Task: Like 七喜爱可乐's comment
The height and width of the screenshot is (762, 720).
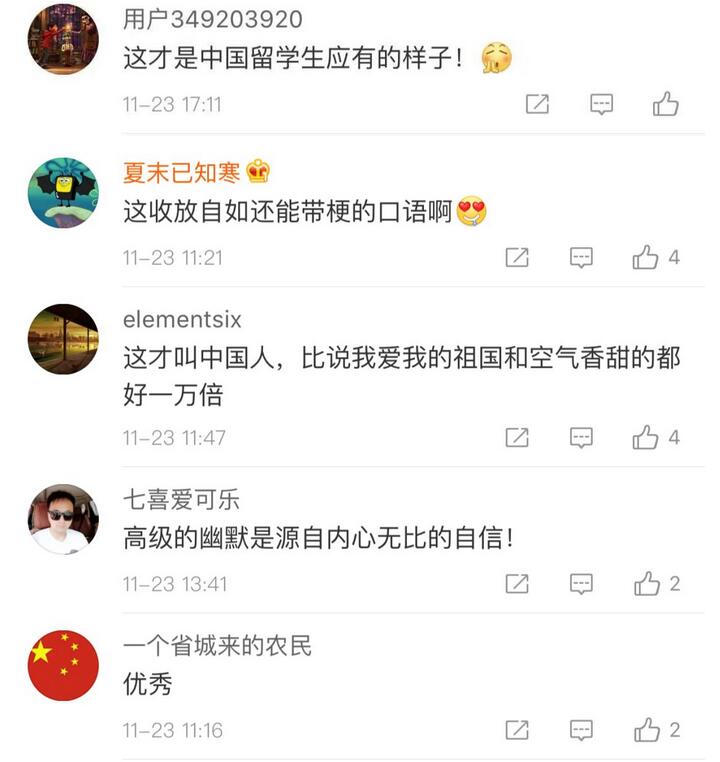Action: pos(646,583)
